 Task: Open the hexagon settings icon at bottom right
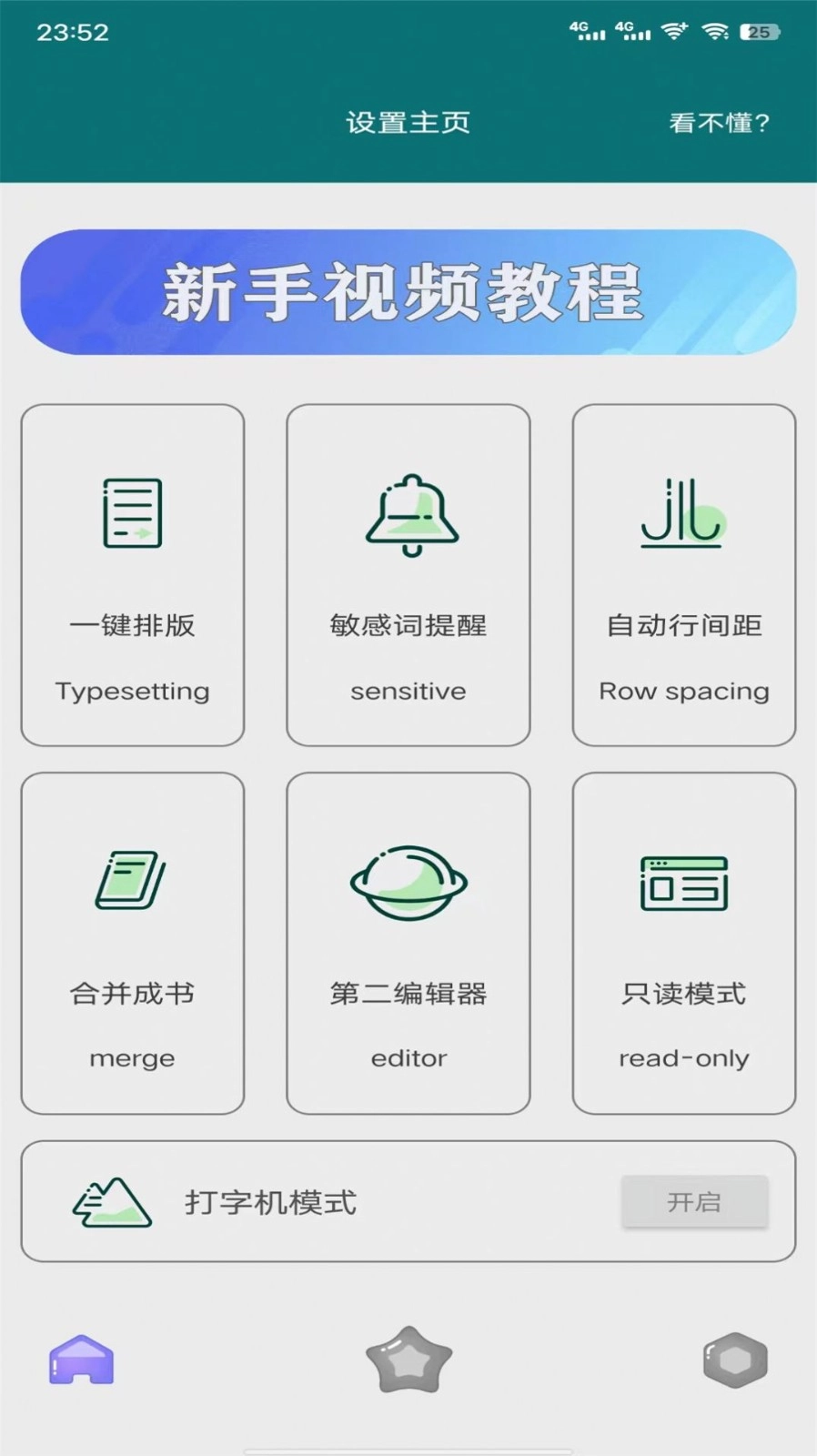click(735, 1360)
